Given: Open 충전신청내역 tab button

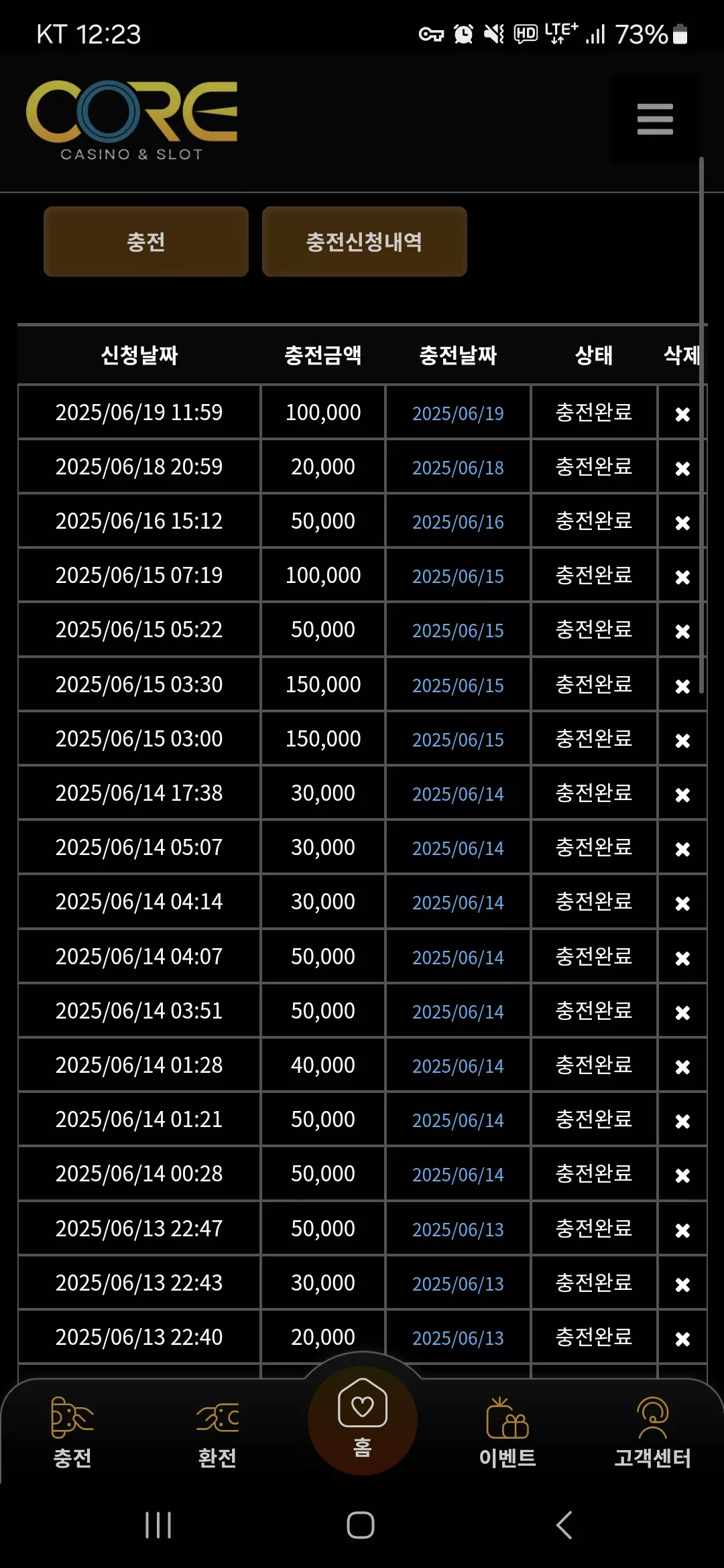Looking at the screenshot, I should (x=364, y=241).
